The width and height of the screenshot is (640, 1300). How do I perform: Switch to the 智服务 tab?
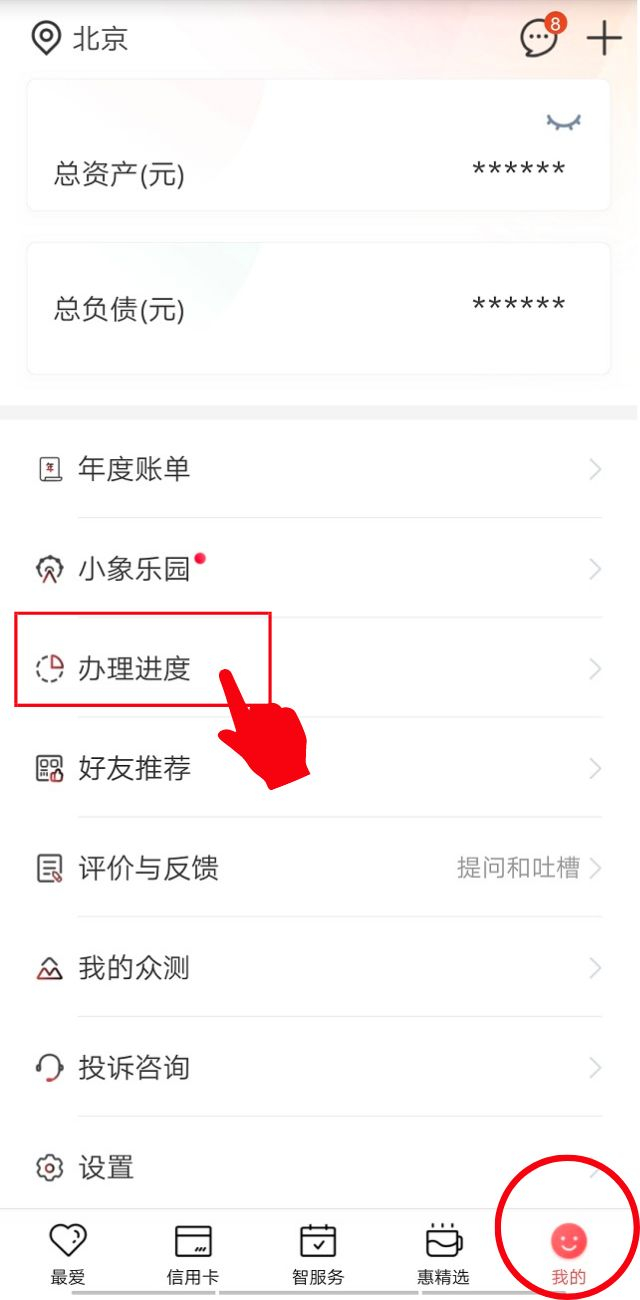[318, 1254]
